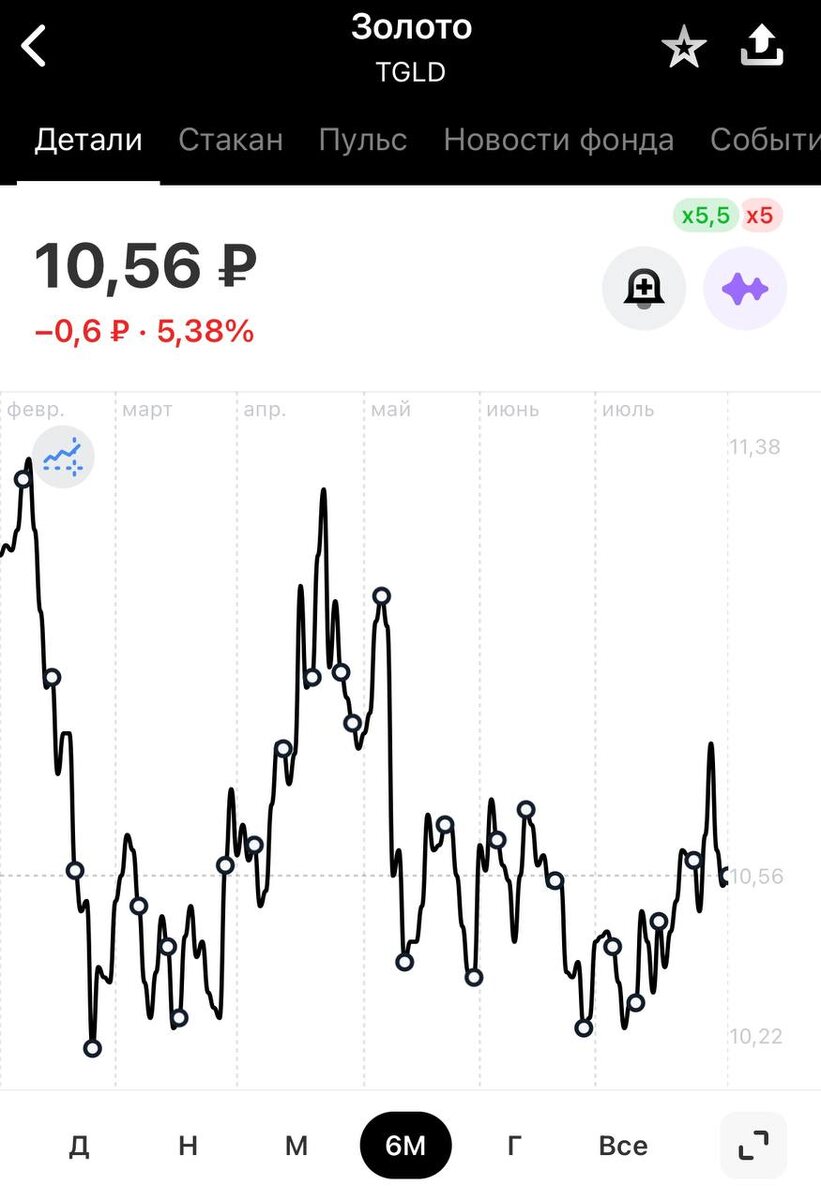The width and height of the screenshot is (821, 1200).
Task: Display the Все chart period
Action: click(x=623, y=1145)
